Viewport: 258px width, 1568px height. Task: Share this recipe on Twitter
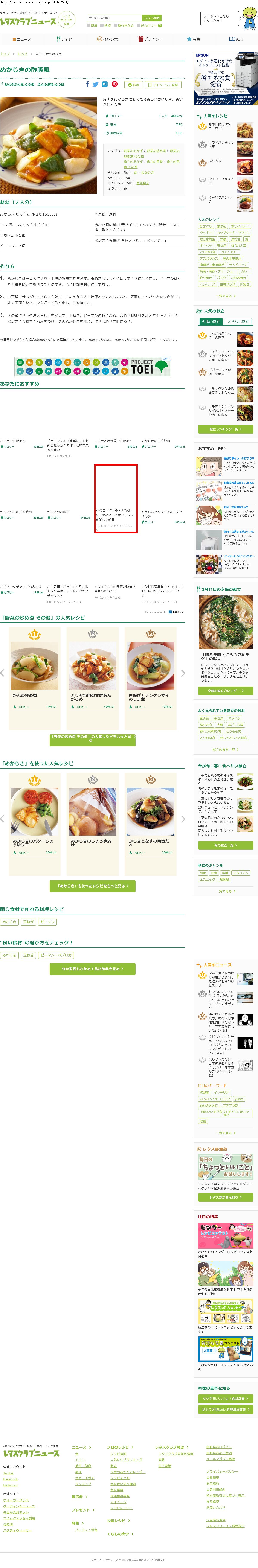pyautogui.click(x=96, y=85)
